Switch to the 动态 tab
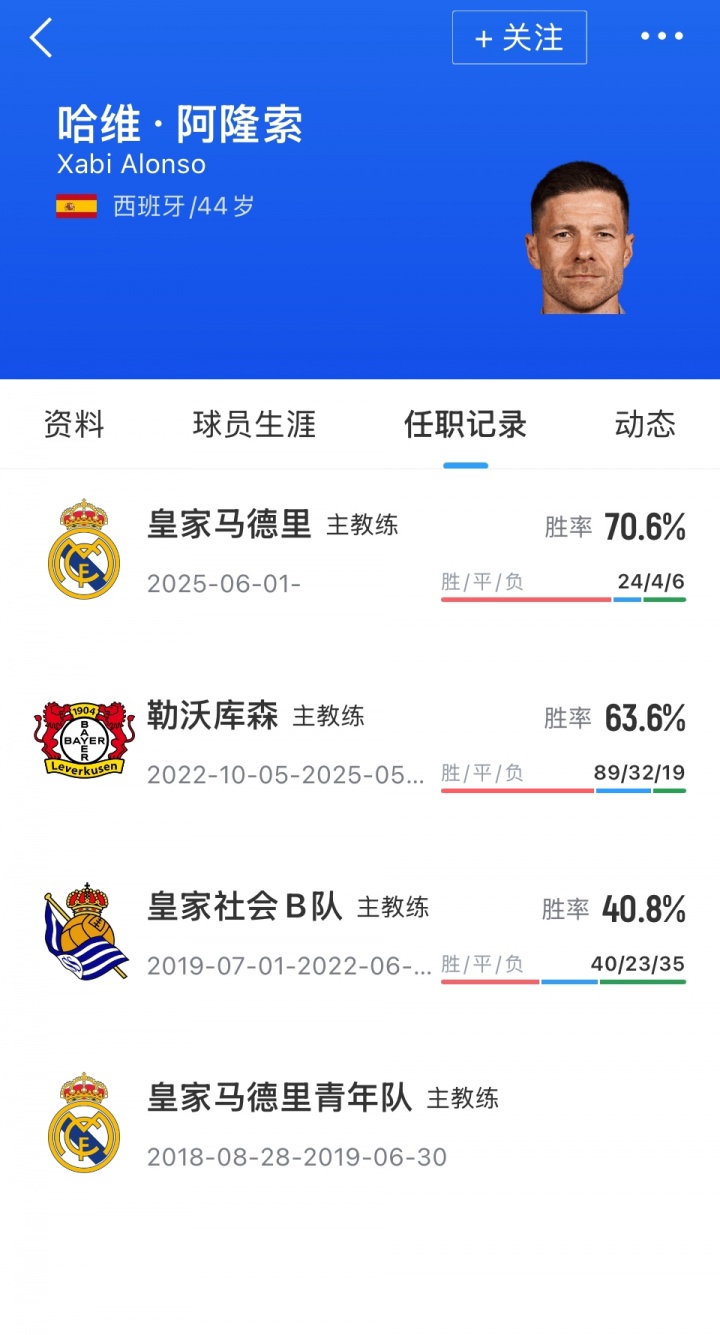The width and height of the screenshot is (720, 1335). pyautogui.click(x=645, y=424)
